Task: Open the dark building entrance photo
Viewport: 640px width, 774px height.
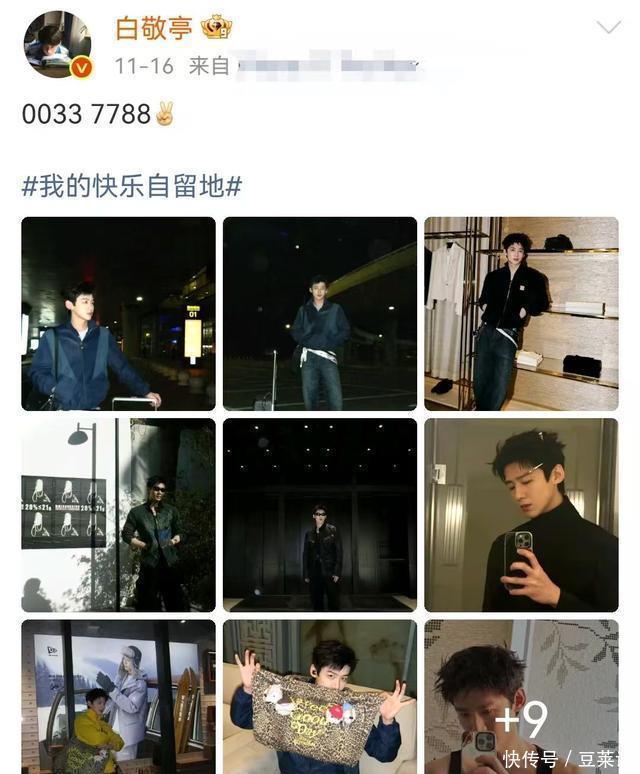Action: pyautogui.click(x=320, y=515)
